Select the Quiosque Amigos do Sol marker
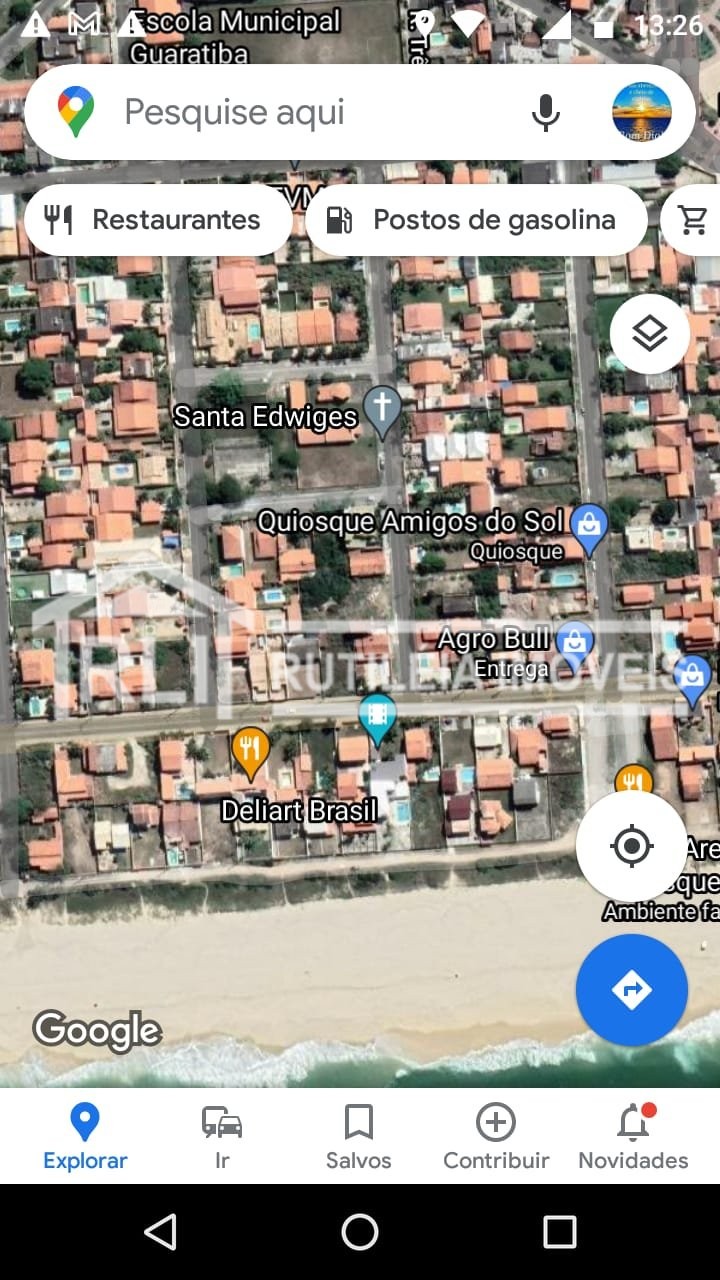720x1280 pixels. coord(589,525)
